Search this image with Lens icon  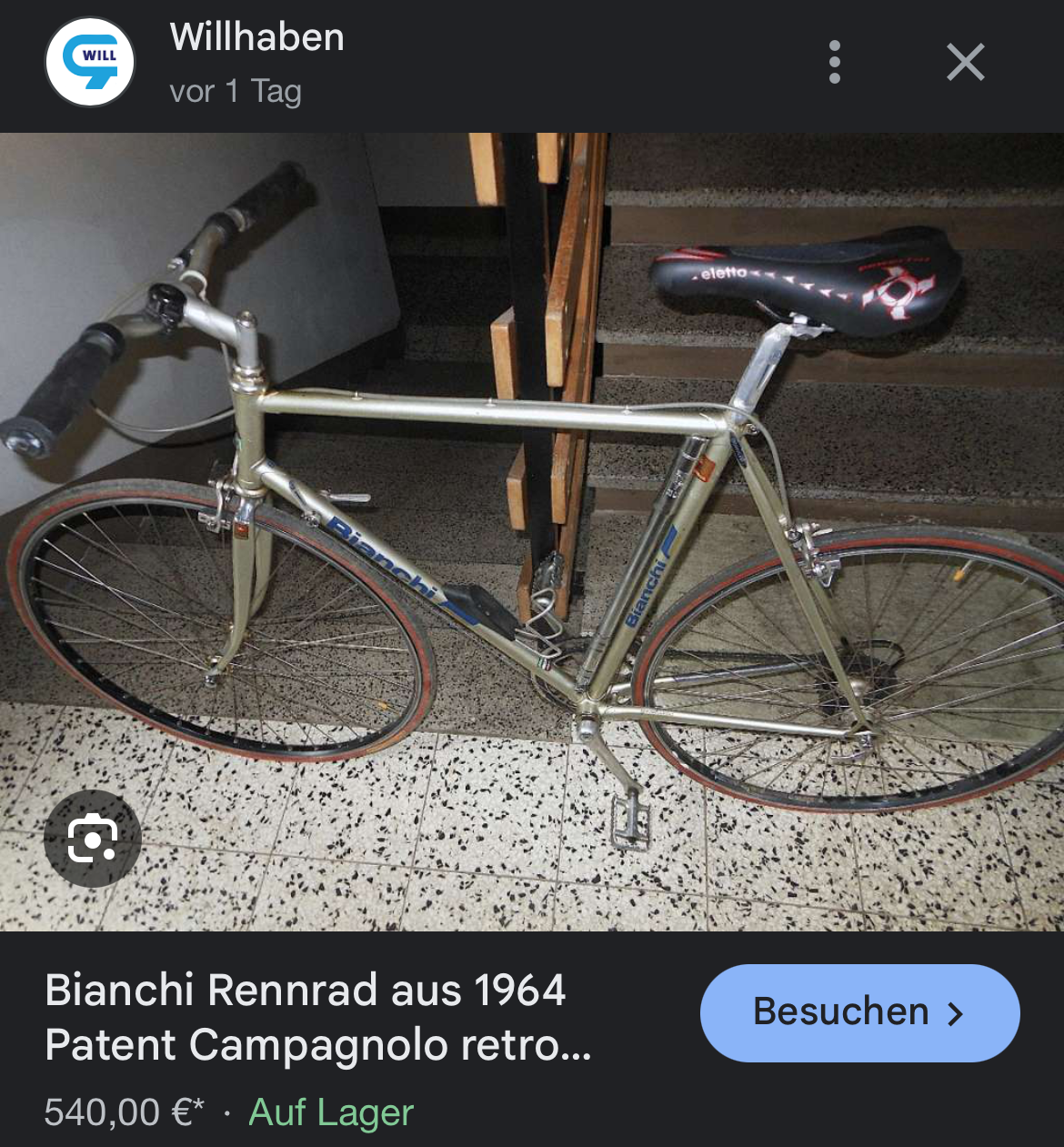point(93,838)
